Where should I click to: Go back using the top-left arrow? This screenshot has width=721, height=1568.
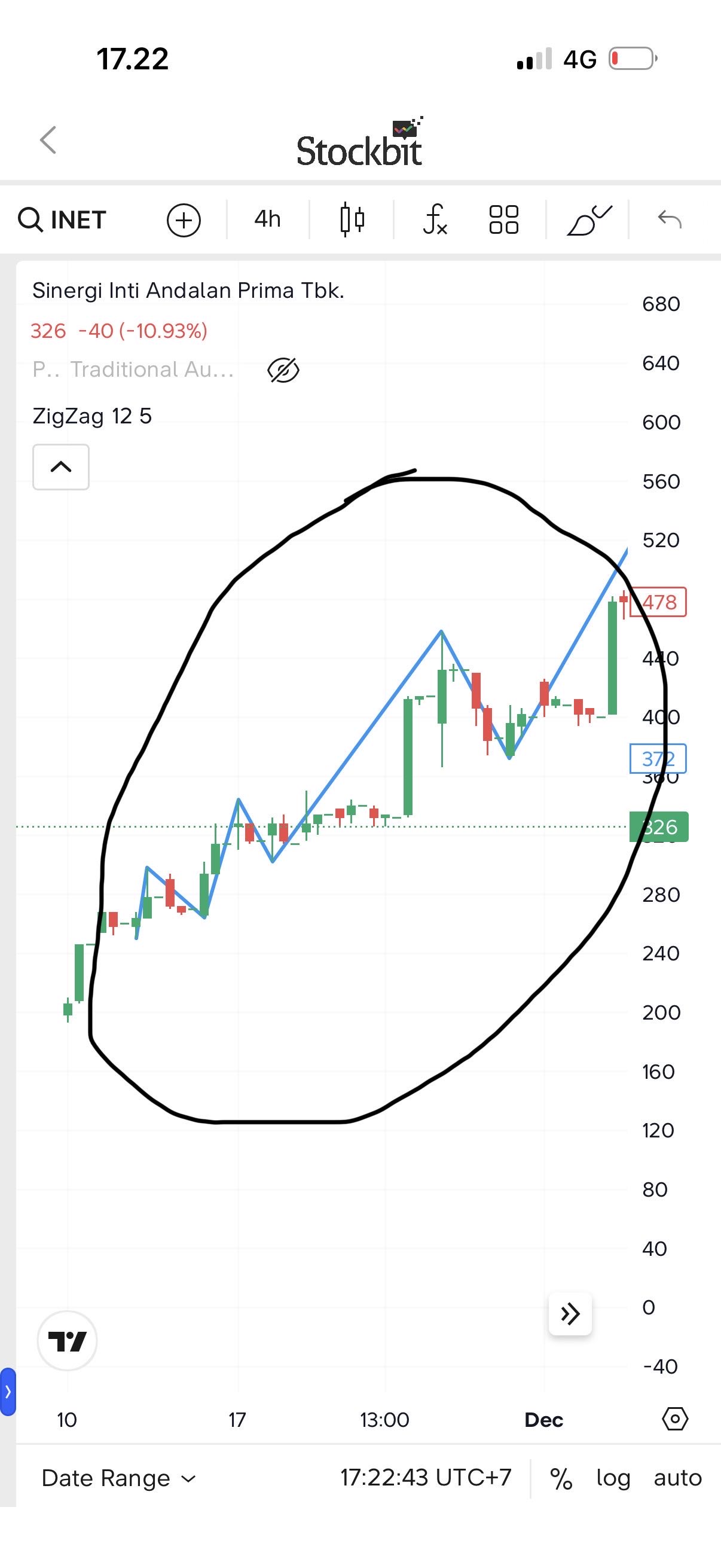[48, 140]
